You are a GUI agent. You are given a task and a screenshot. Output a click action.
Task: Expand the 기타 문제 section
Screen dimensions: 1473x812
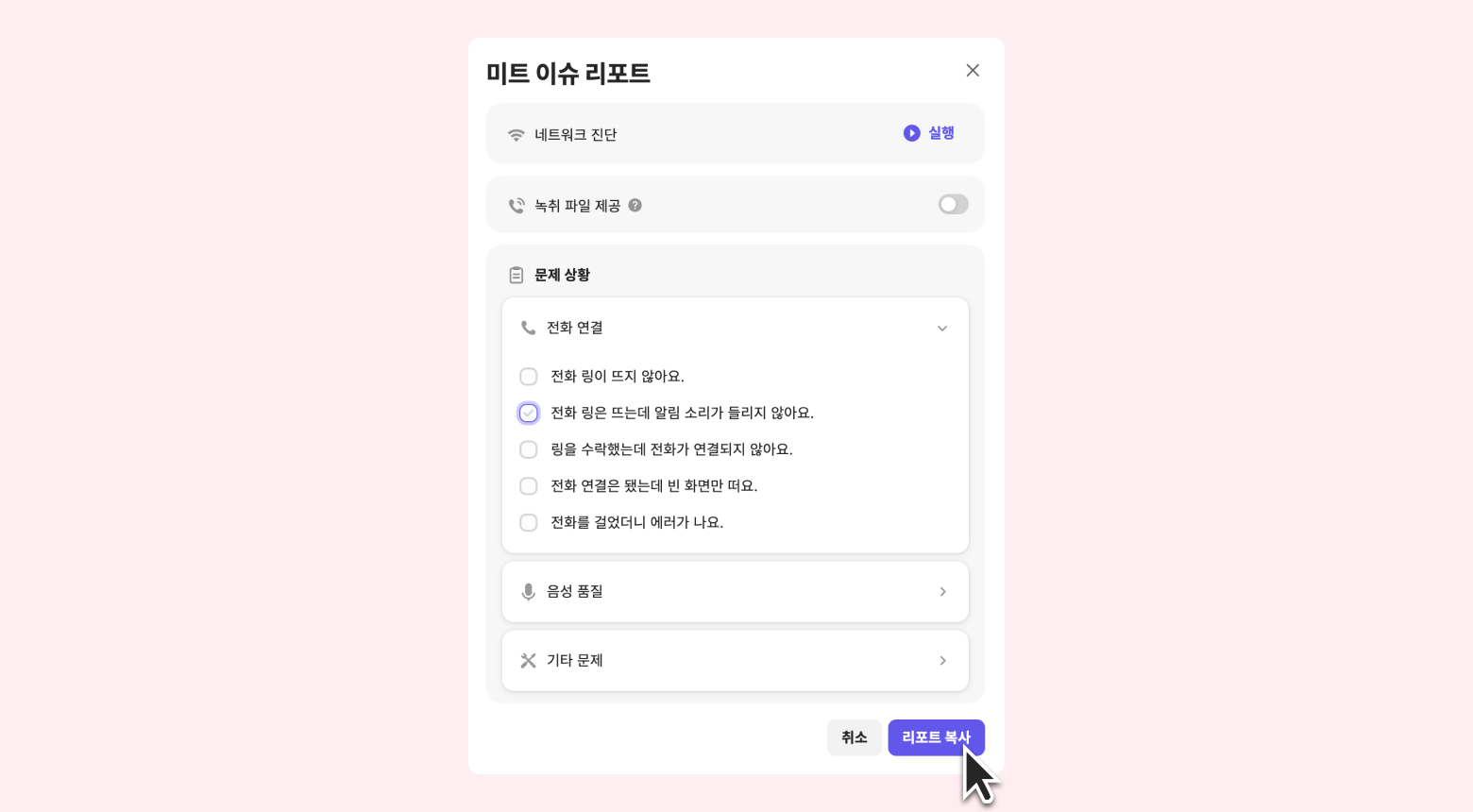coord(735,661)
